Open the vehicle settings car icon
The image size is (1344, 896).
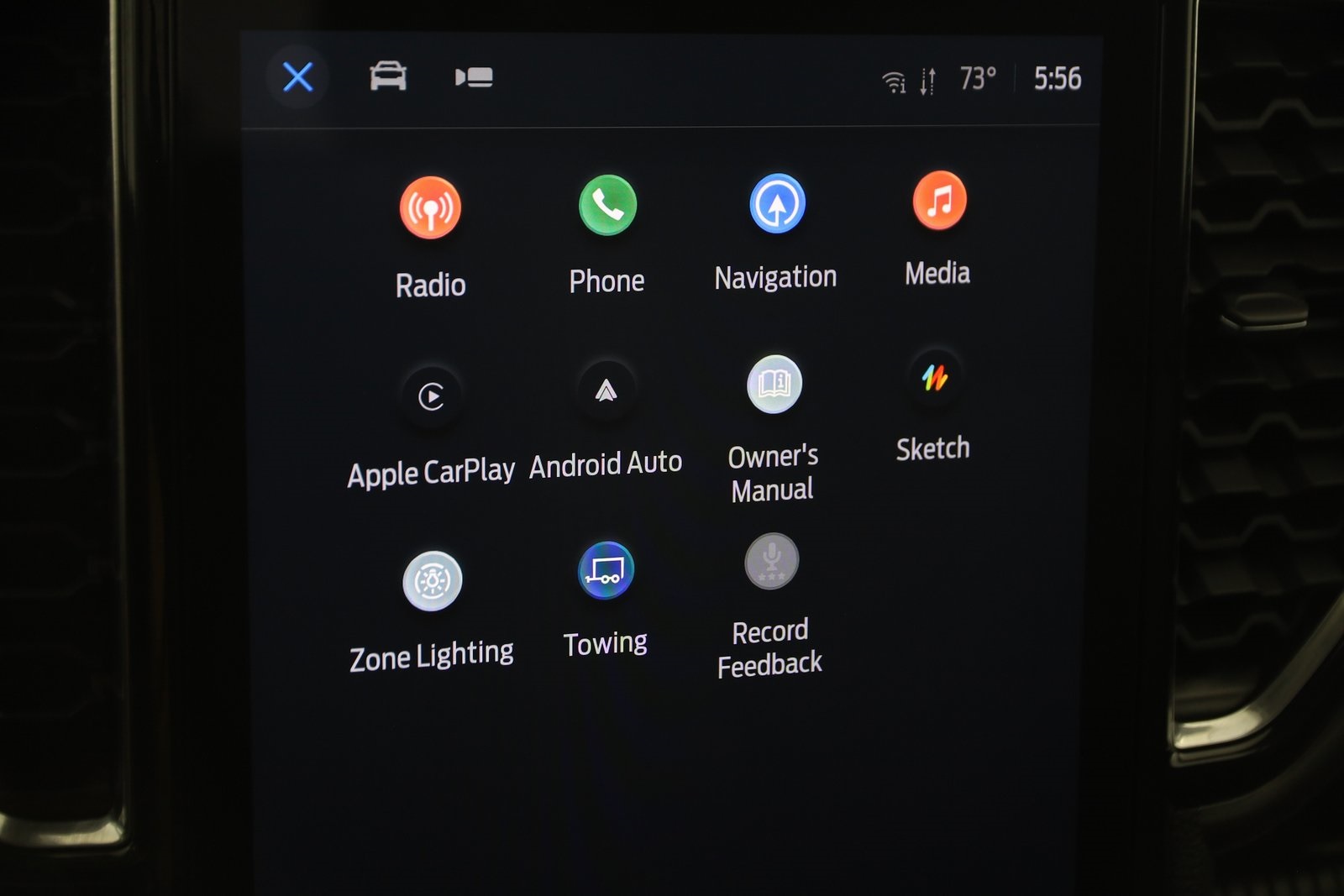click(x=388, y=76)
